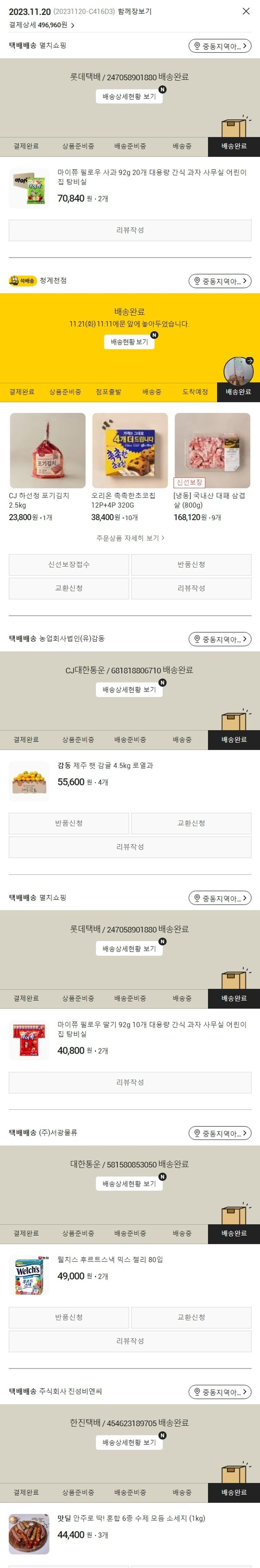This screenshot has width=260, height=1568.
Task: Request 반품신청 for 제주 햇 감귤
Action: pyautogui.click(x=69, y=823)
